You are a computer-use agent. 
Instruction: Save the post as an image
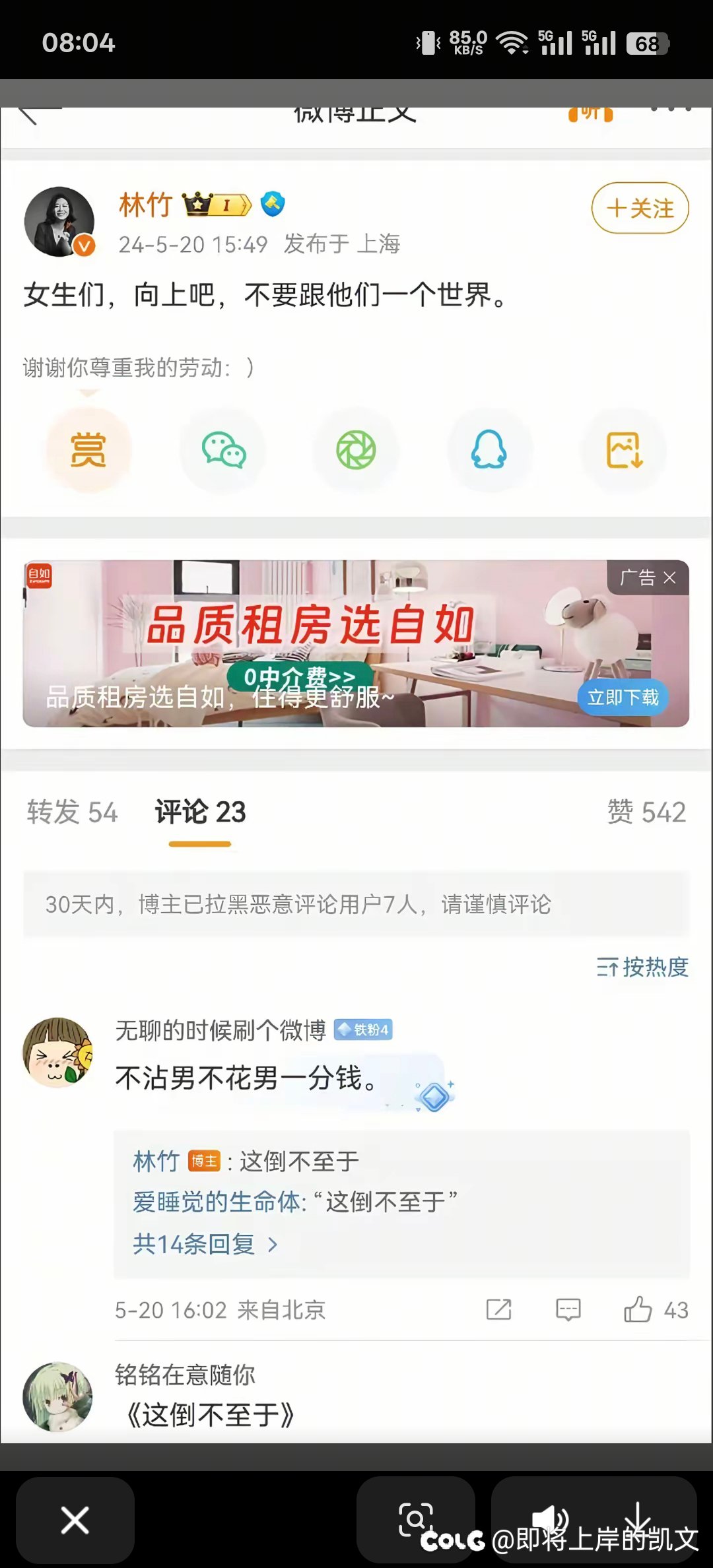pos(624,450)
